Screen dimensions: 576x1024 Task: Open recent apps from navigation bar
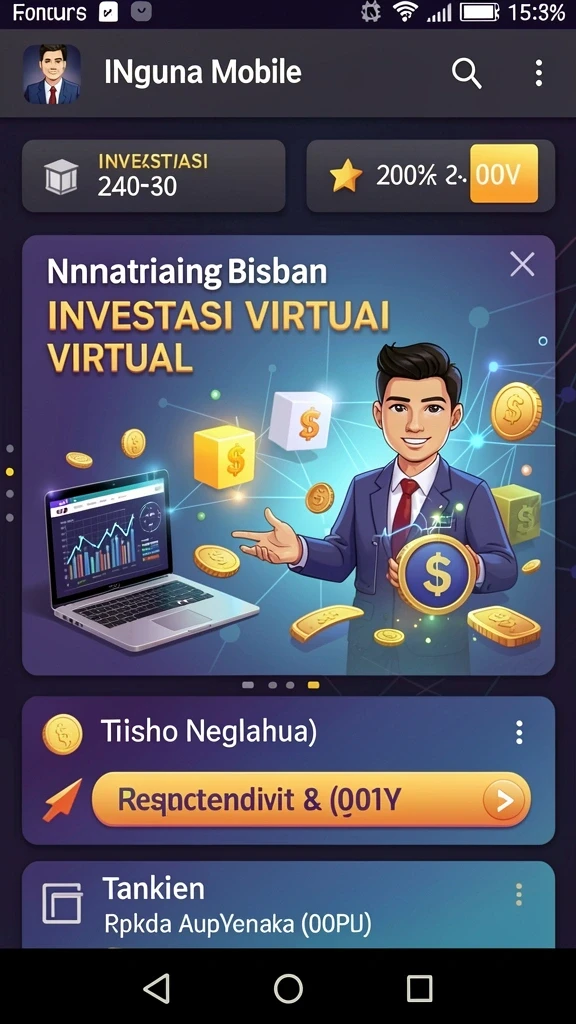pyautogui.click(x=419, y=989)
